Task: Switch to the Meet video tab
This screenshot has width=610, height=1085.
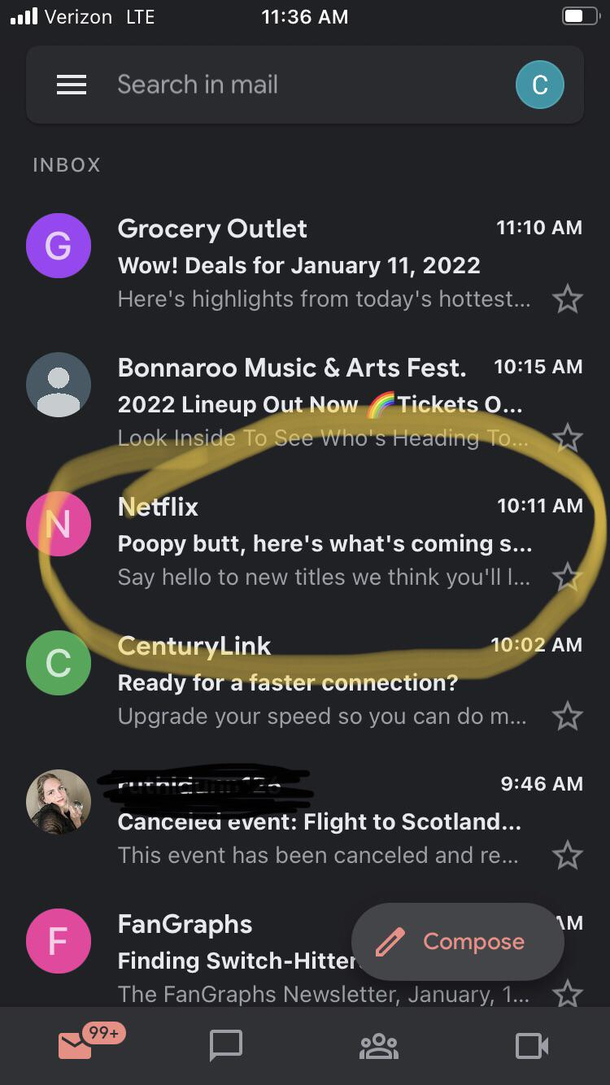Action: (x=531, y=1046)
